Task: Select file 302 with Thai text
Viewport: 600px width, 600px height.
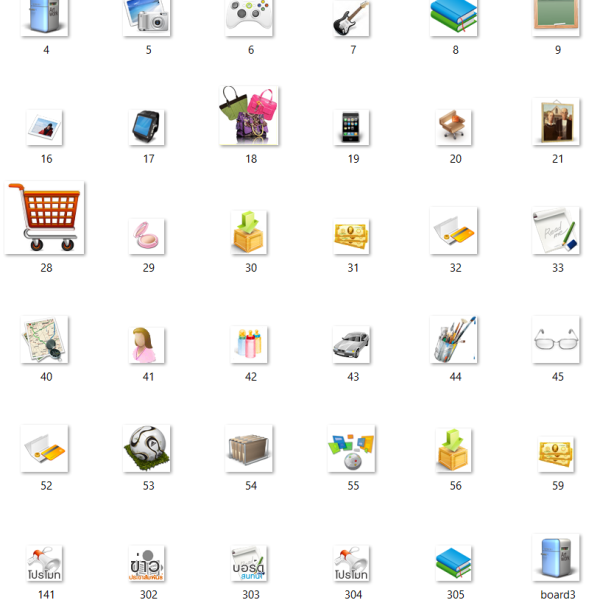Action: 147,564
